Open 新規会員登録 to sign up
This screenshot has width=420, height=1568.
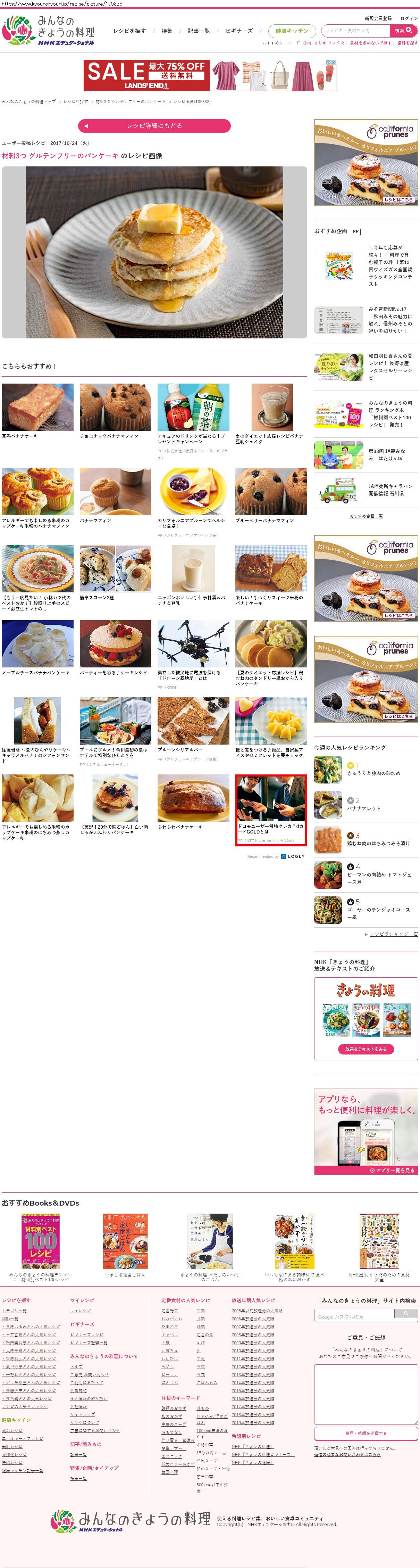[378, 19]
